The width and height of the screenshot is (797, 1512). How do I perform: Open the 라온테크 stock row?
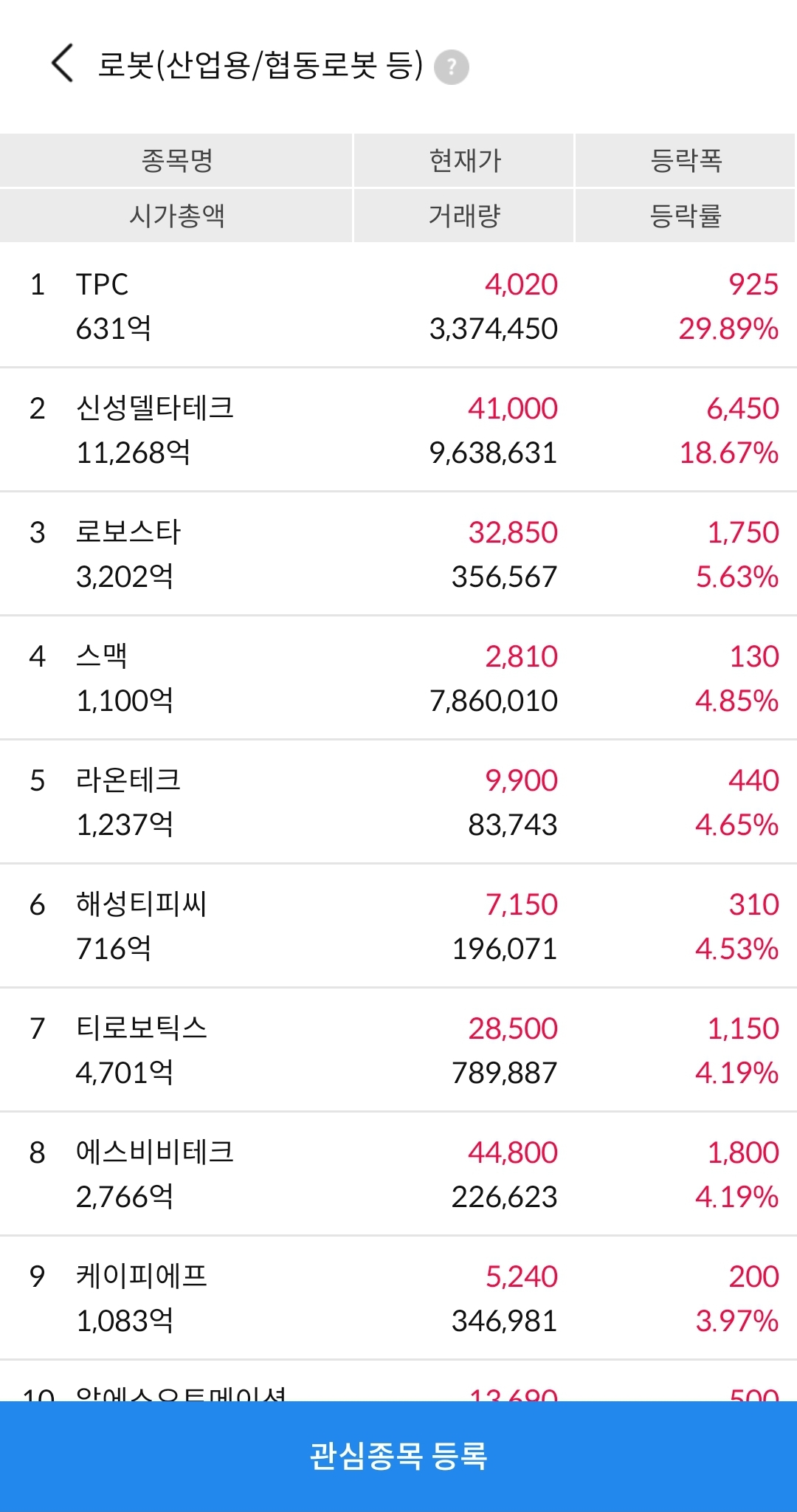click(x=398, y=802)
